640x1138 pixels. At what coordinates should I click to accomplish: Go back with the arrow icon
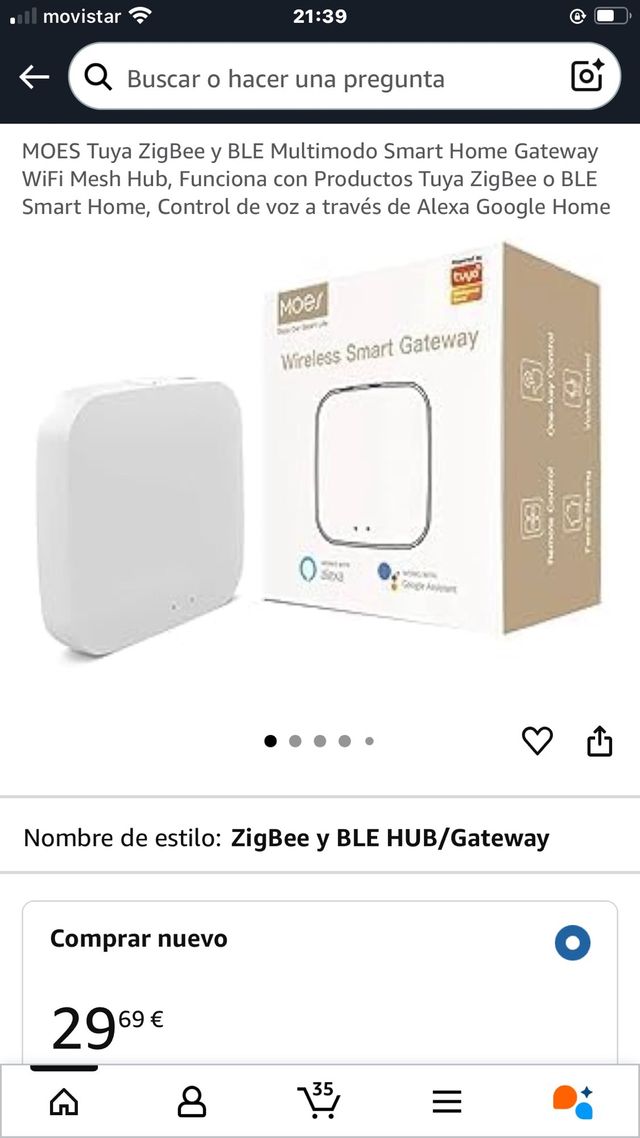34,77
